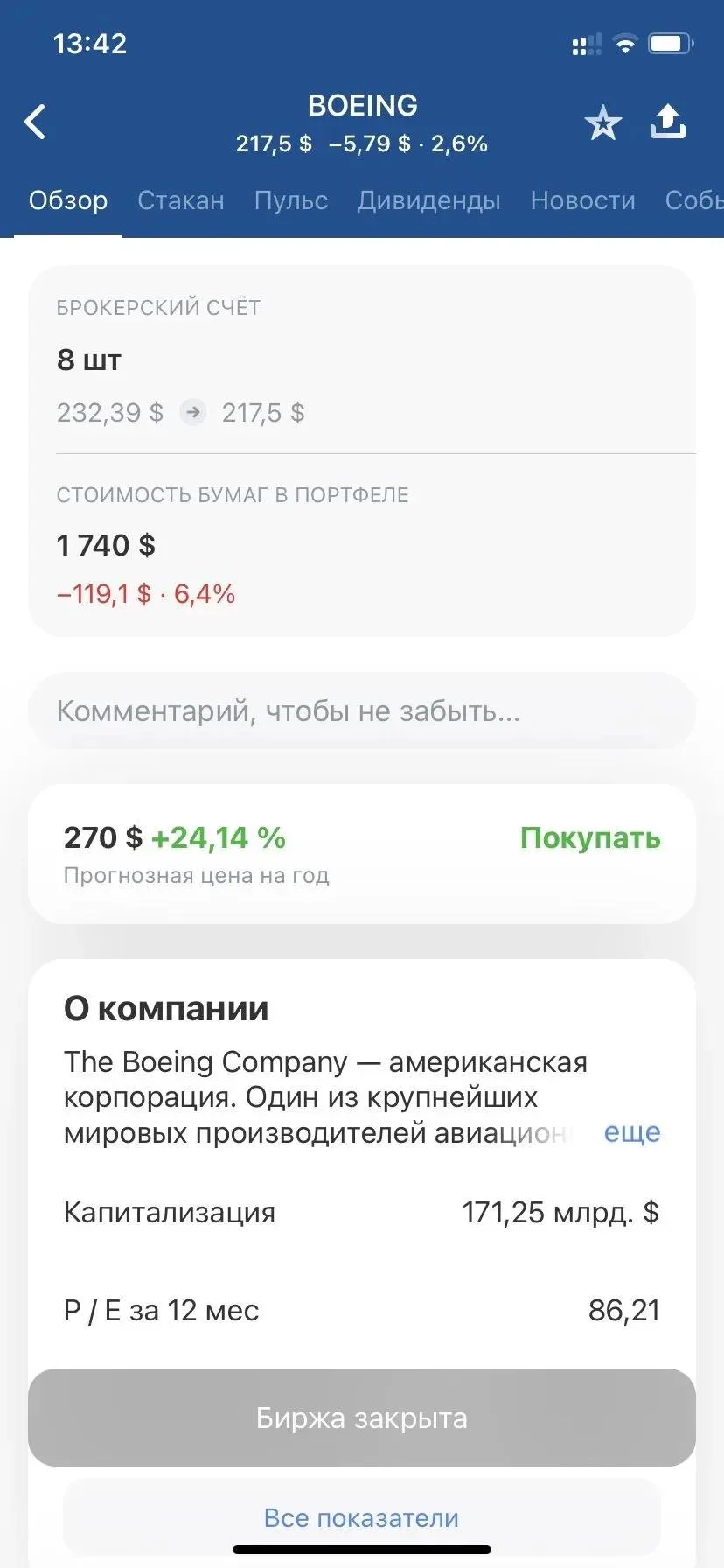724x1568 pixels.
Task: Tap the Биржа закрыта button
Action: [362, 1417]
